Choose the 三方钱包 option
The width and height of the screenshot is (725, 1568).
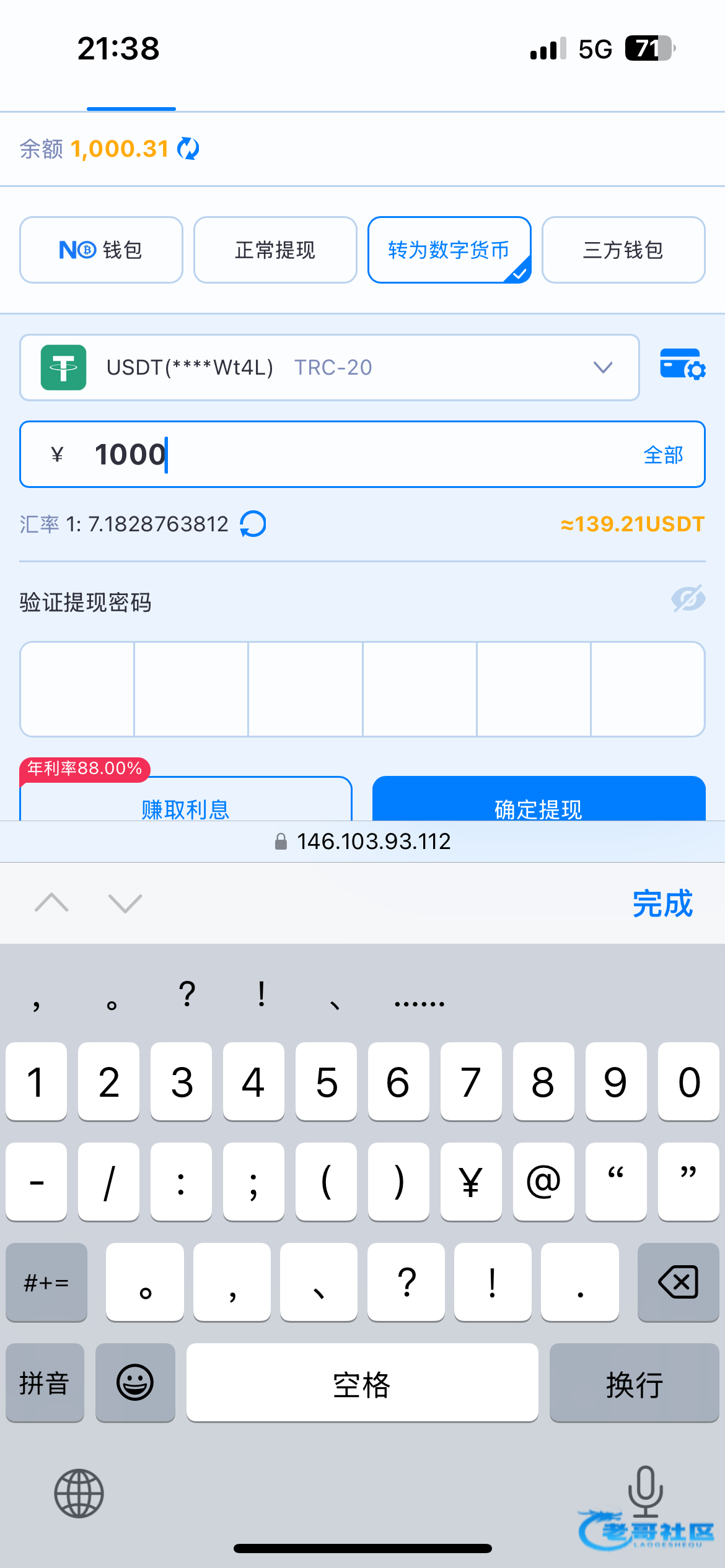[x=623, y=250]
